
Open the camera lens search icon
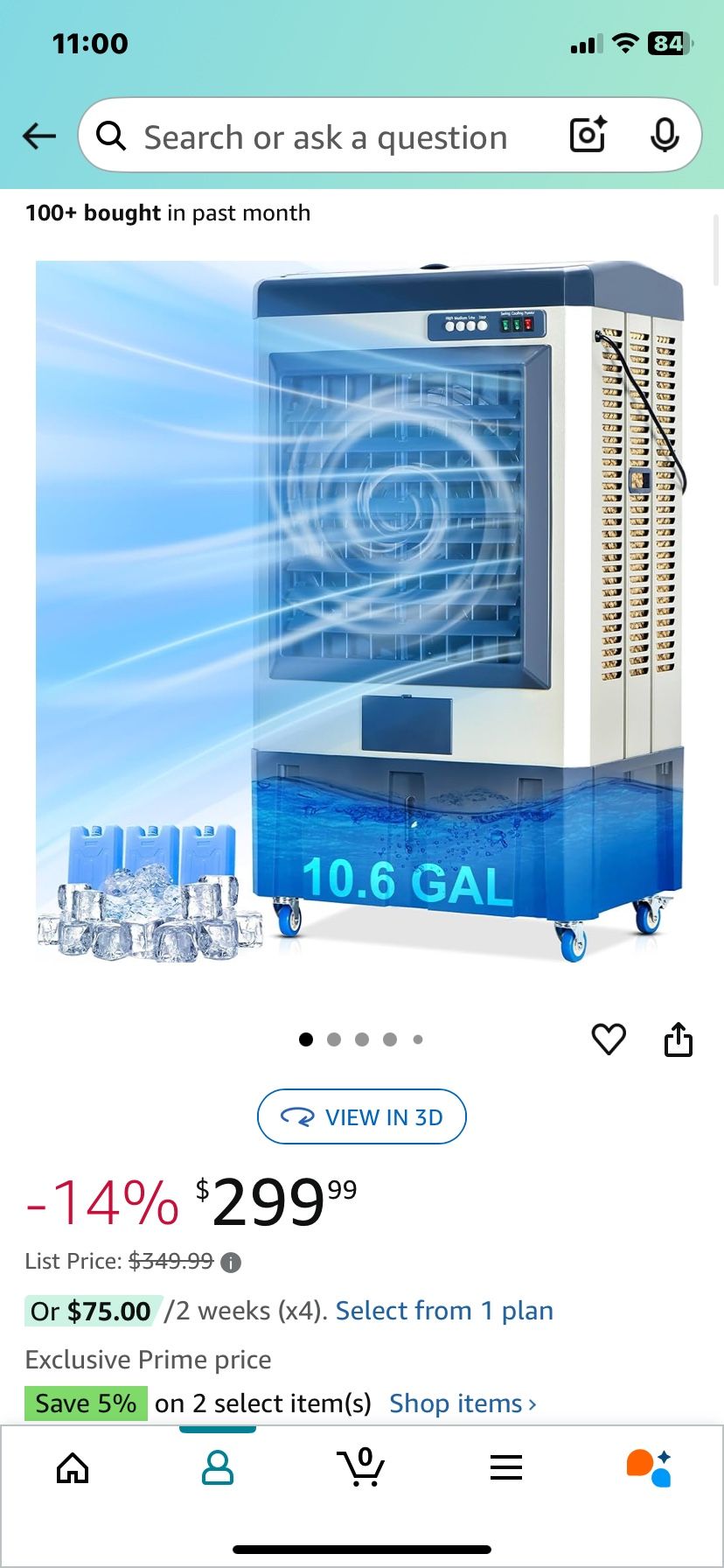click(x=588, y=135)
